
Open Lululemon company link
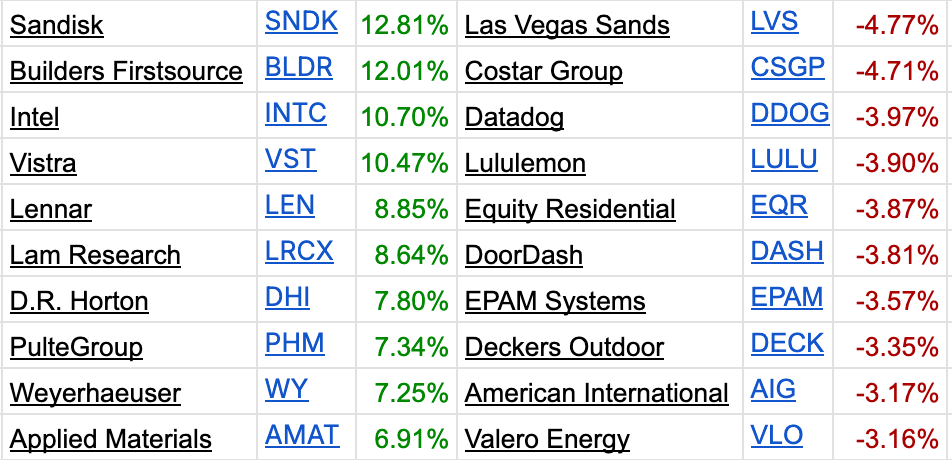click(525, 164)
